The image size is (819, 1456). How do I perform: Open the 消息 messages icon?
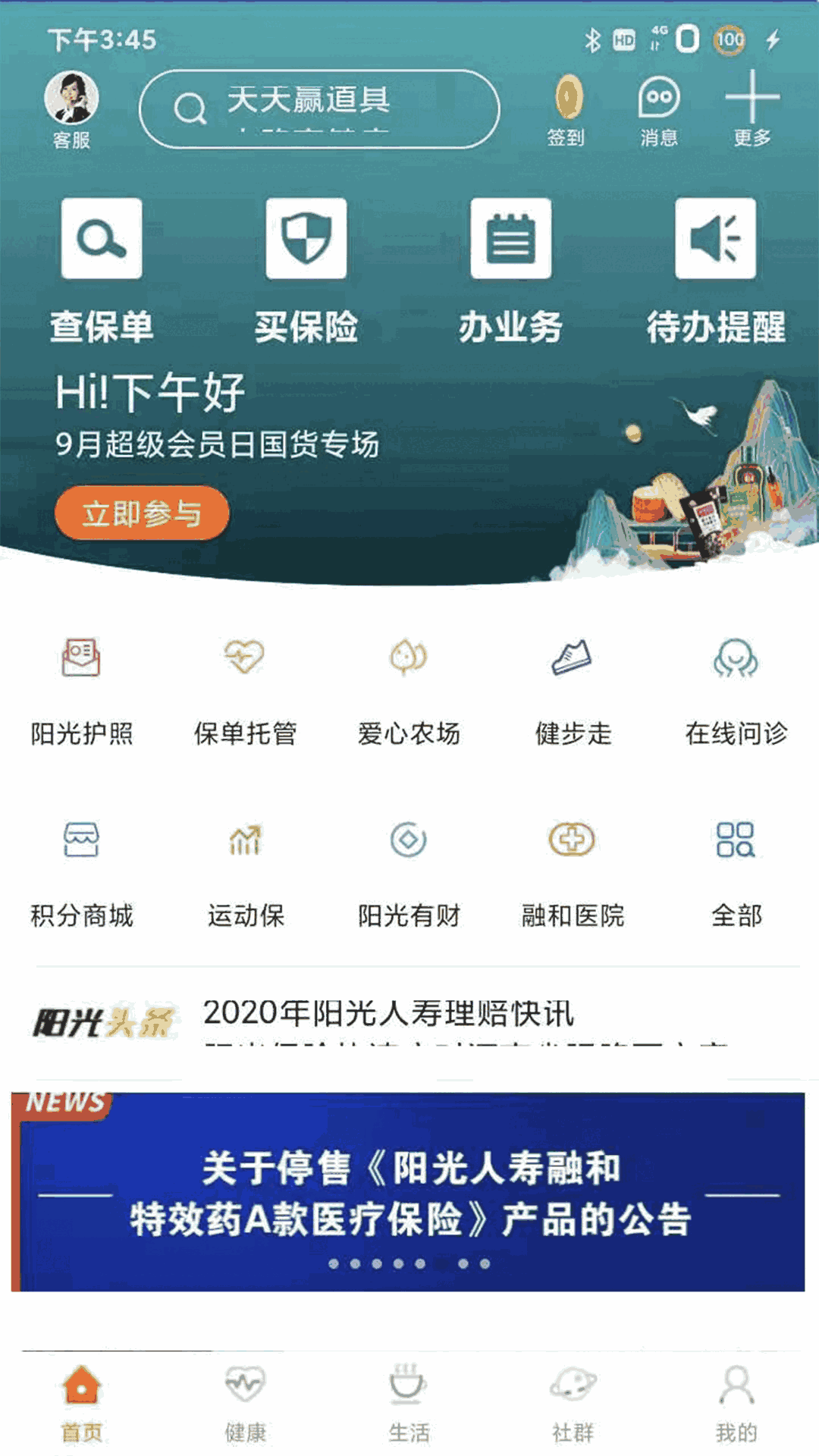pyautogui.click(x=658, y=109)
